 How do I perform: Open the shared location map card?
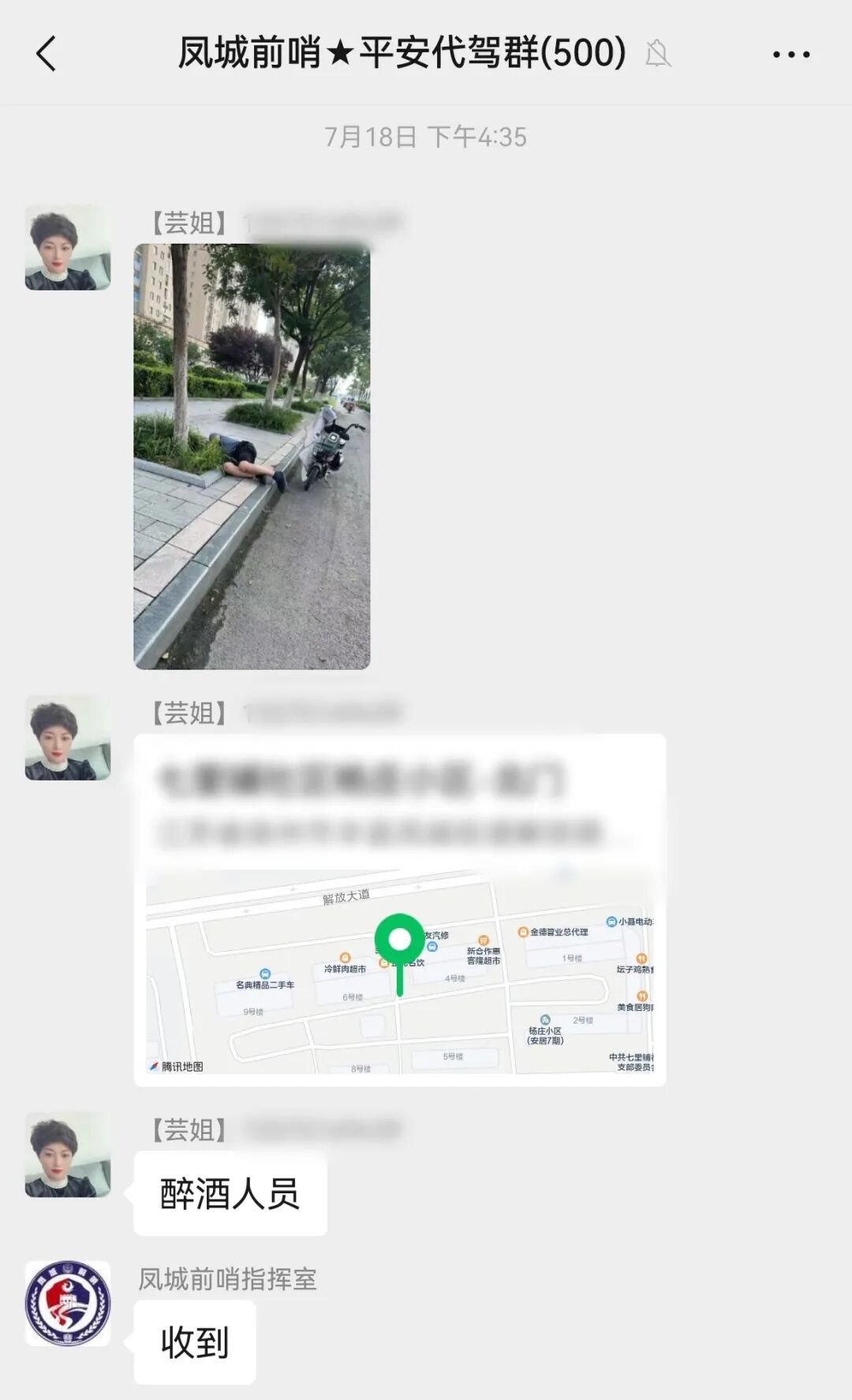click(400, 910)
